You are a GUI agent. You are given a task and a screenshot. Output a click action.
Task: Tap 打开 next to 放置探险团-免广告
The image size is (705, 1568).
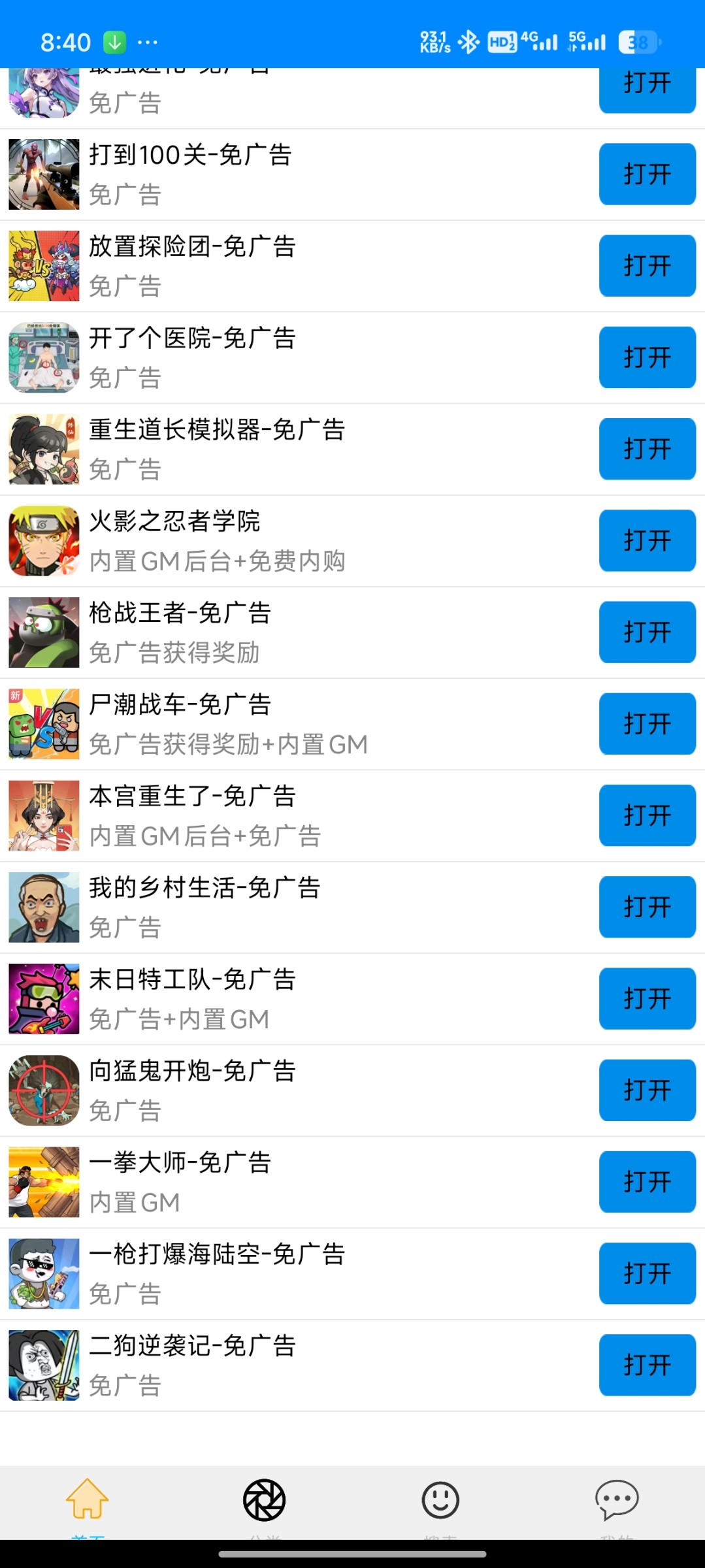point(647,265)
